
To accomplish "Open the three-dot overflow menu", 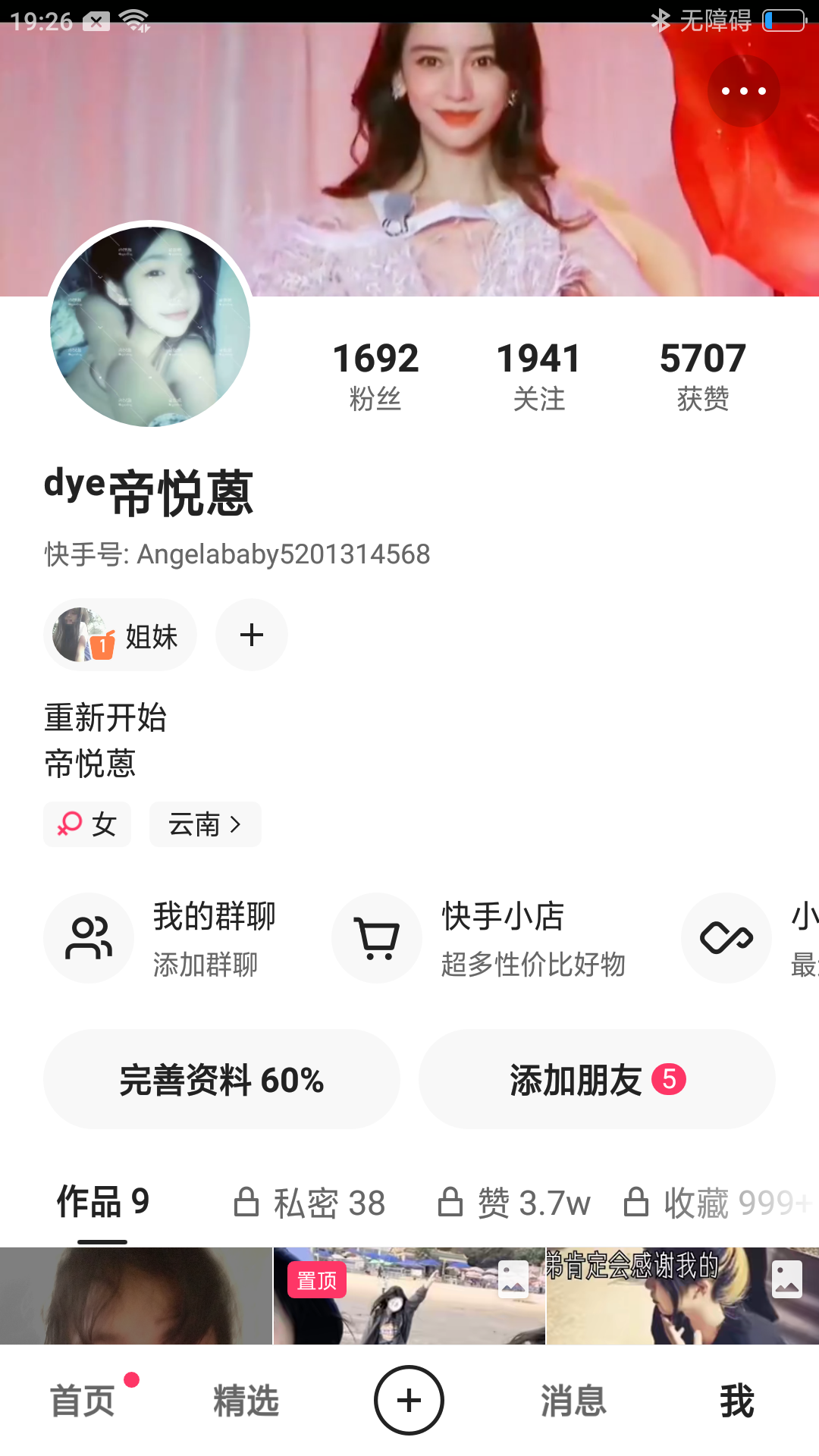I will pyautogui.click(x=743, y=91).
